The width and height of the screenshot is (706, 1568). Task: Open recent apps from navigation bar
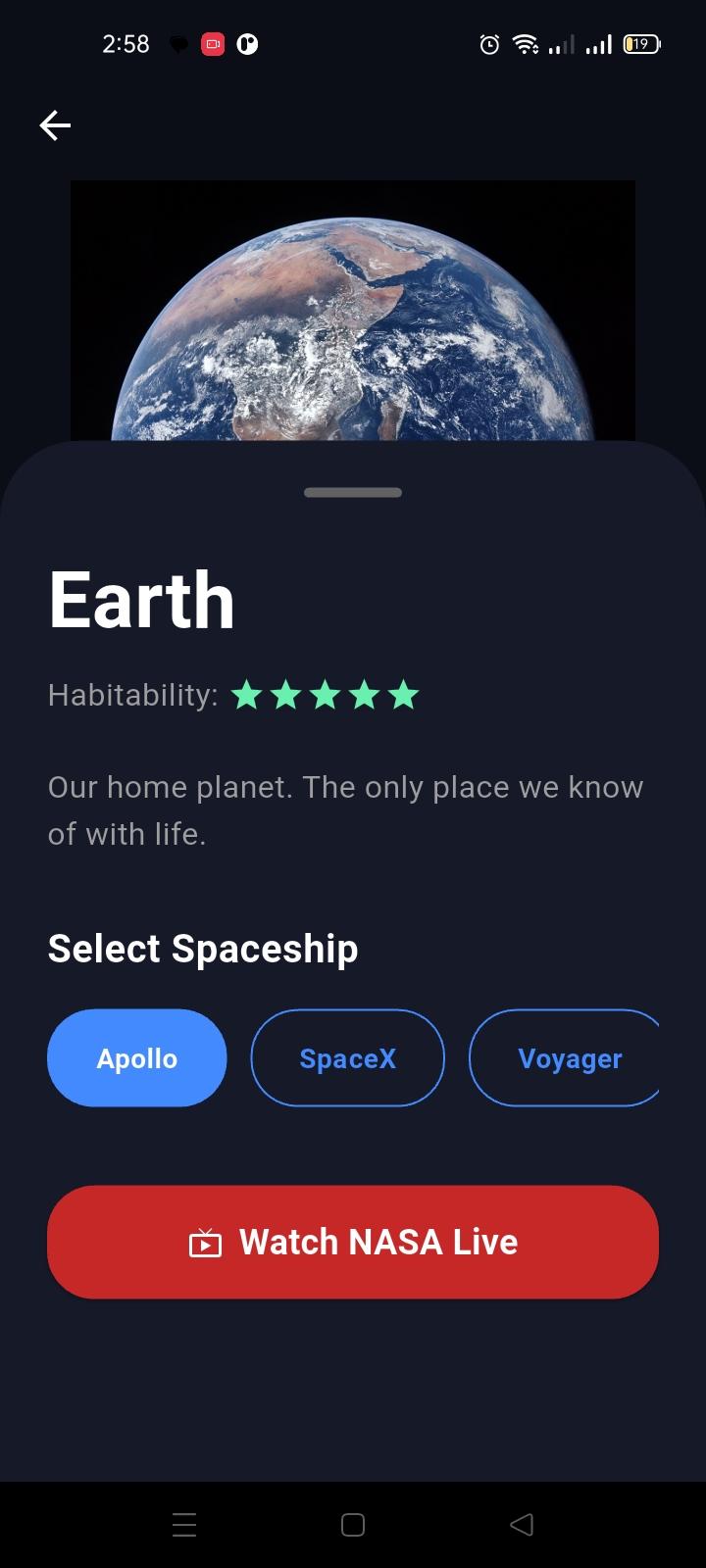point(184,1525)
